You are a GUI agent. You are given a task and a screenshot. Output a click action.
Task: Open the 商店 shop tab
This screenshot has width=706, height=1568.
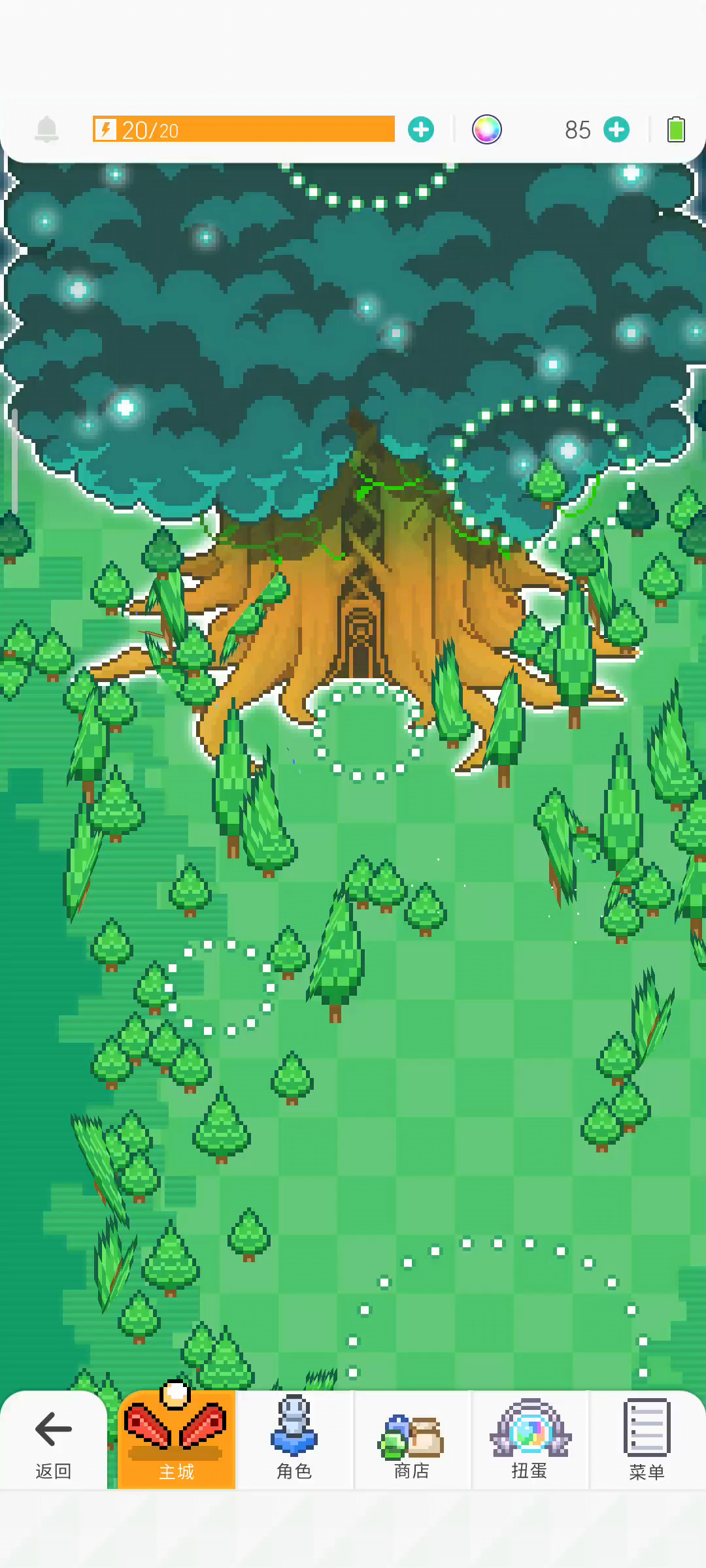pyautogui.click(x=412, y=1441)
